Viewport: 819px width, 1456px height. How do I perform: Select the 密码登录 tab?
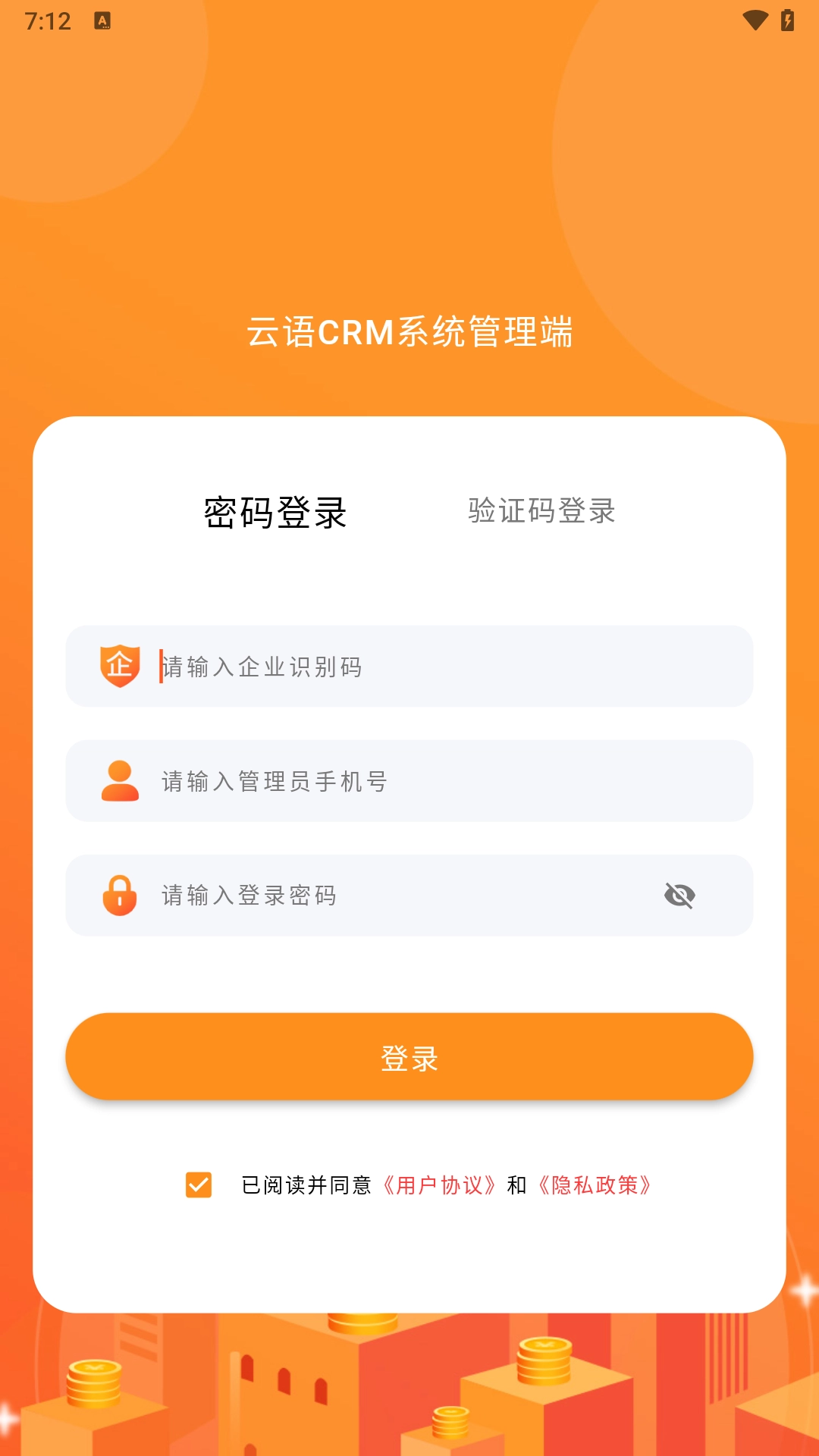click(275, 513)
